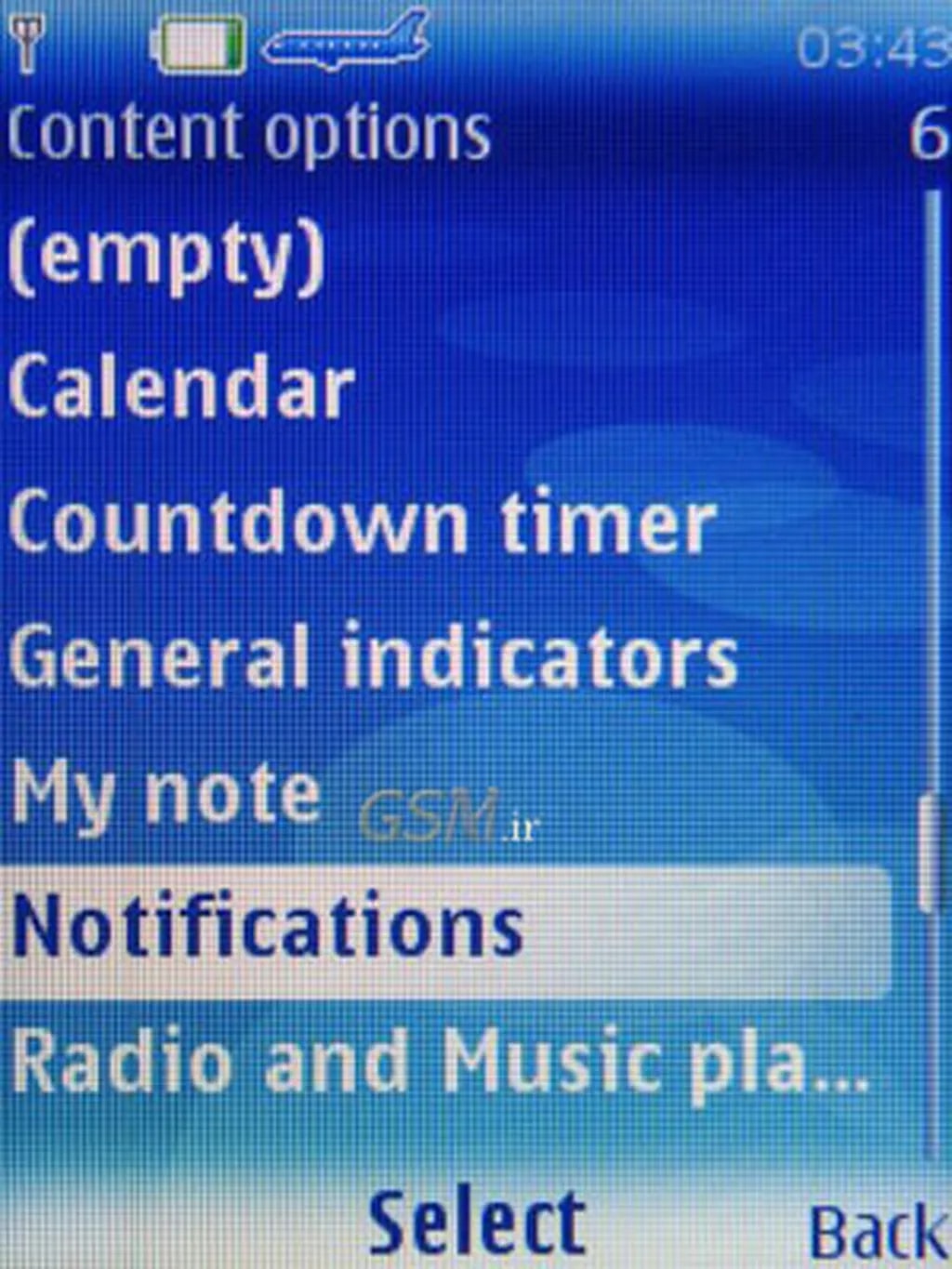
Task: Open General indicators option
Action: (372, 657)
